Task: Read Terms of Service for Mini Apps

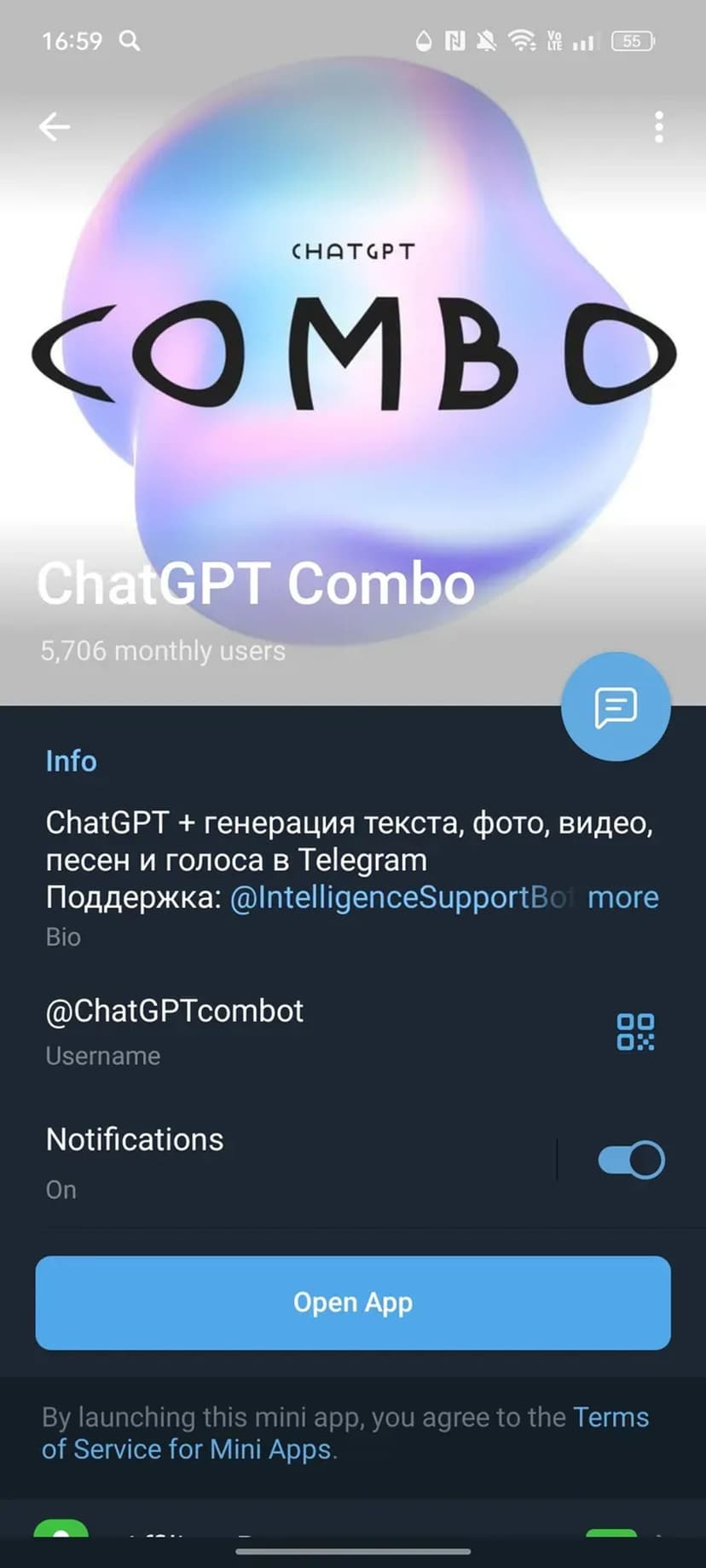Action: [x=345, y=1433]
